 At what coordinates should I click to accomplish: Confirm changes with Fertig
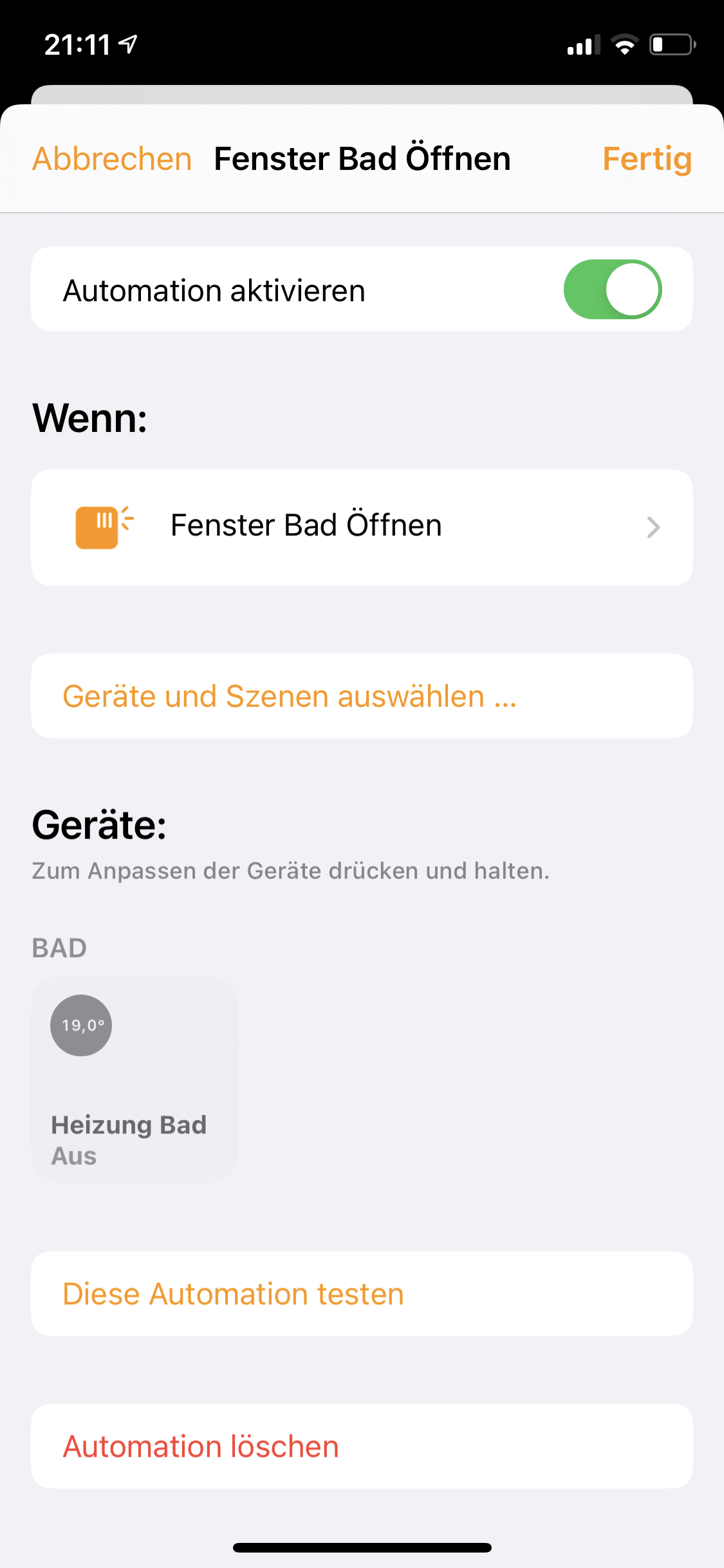[647, 159]
